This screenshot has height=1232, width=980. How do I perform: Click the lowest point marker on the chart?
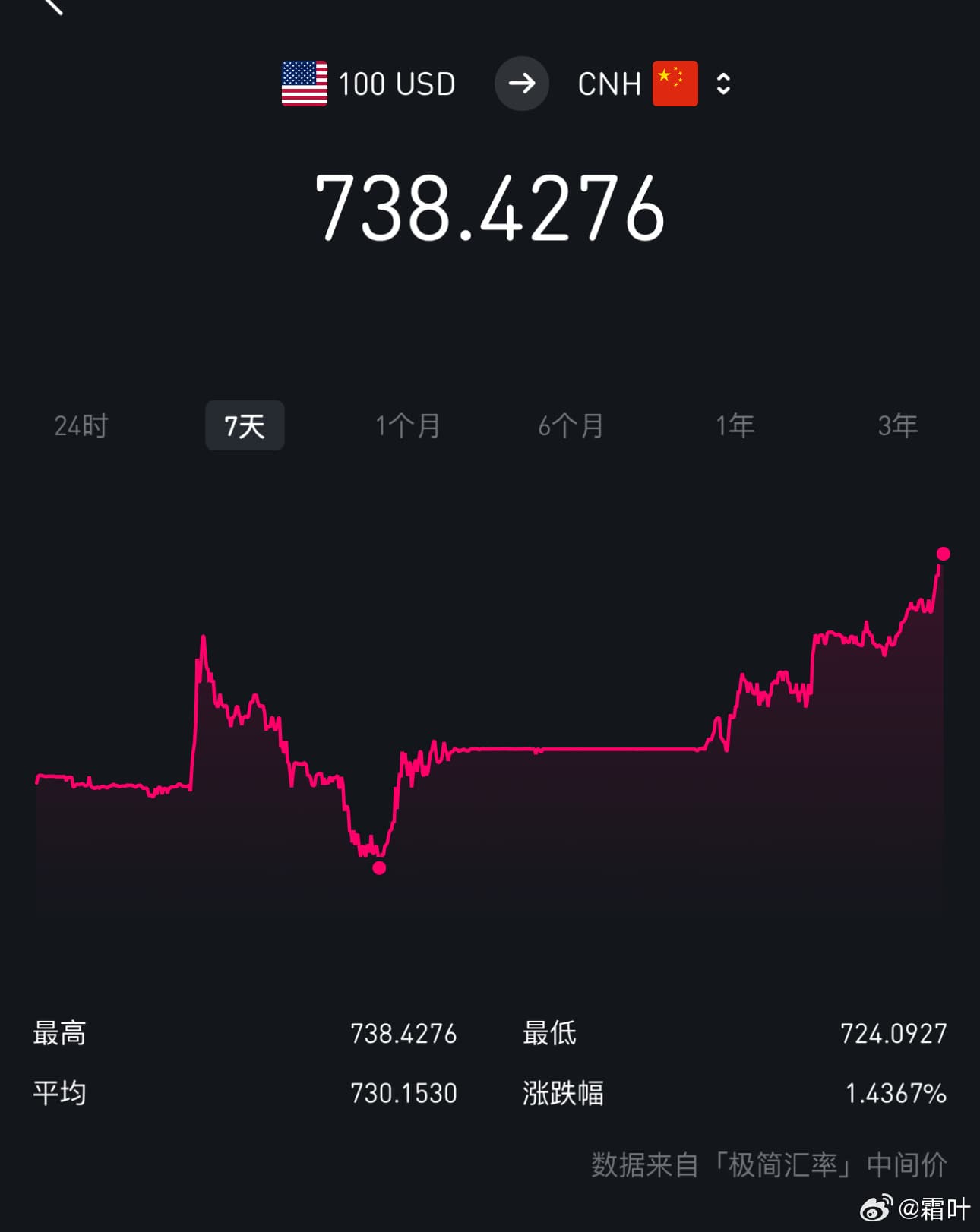[378, 868]
